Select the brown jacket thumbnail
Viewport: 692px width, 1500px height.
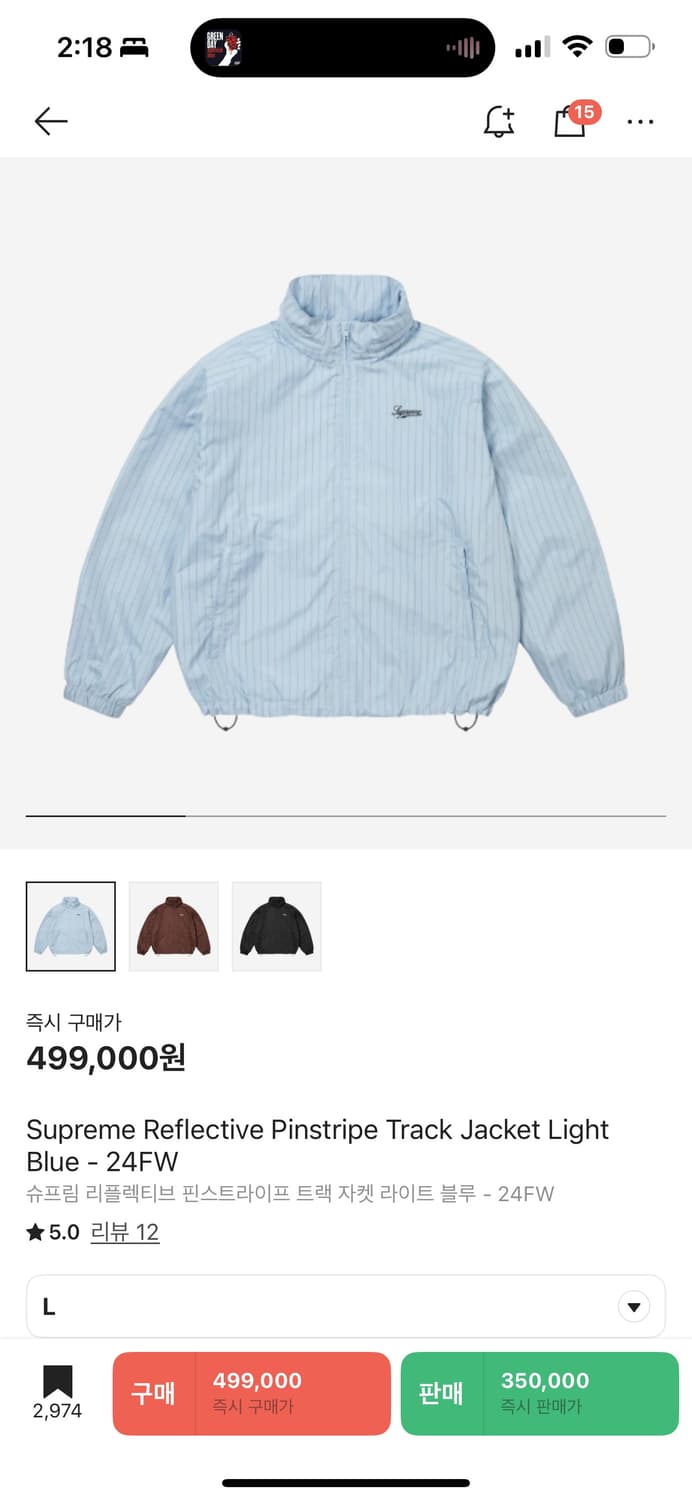tap(174, 926)
